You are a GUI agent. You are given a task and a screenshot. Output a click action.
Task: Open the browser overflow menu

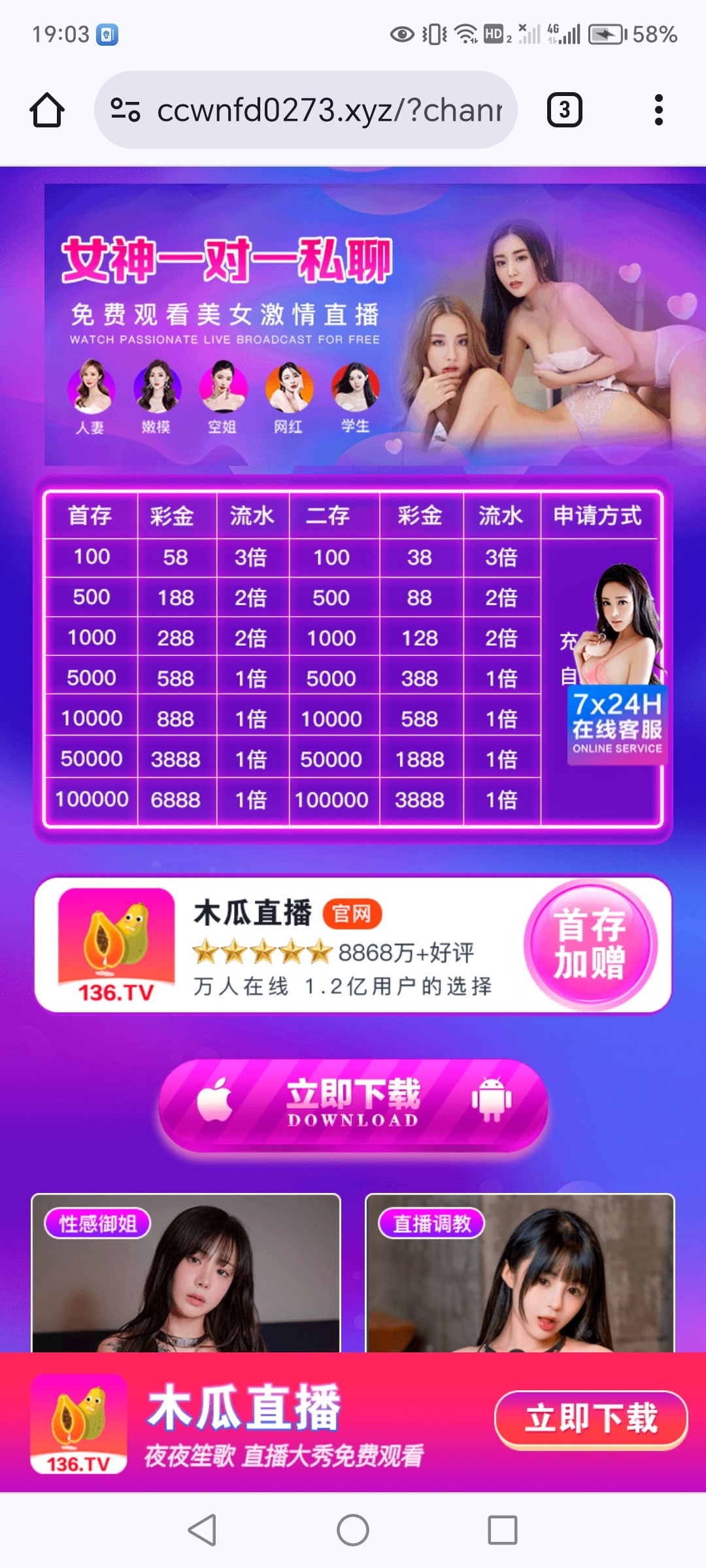pos(658,110)
